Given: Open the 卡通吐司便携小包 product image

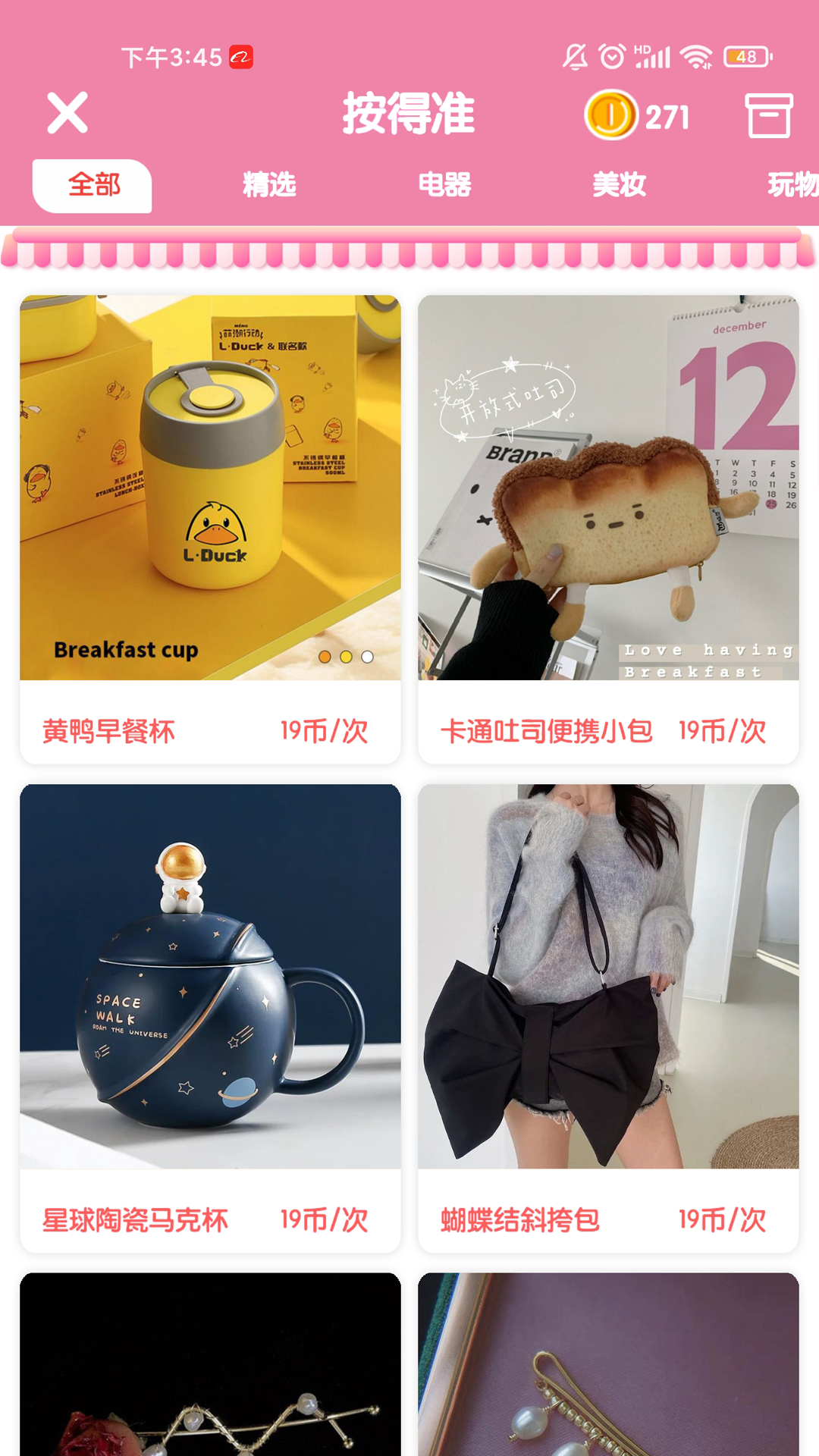Looking at the screenshot, I should click(607, 485).
